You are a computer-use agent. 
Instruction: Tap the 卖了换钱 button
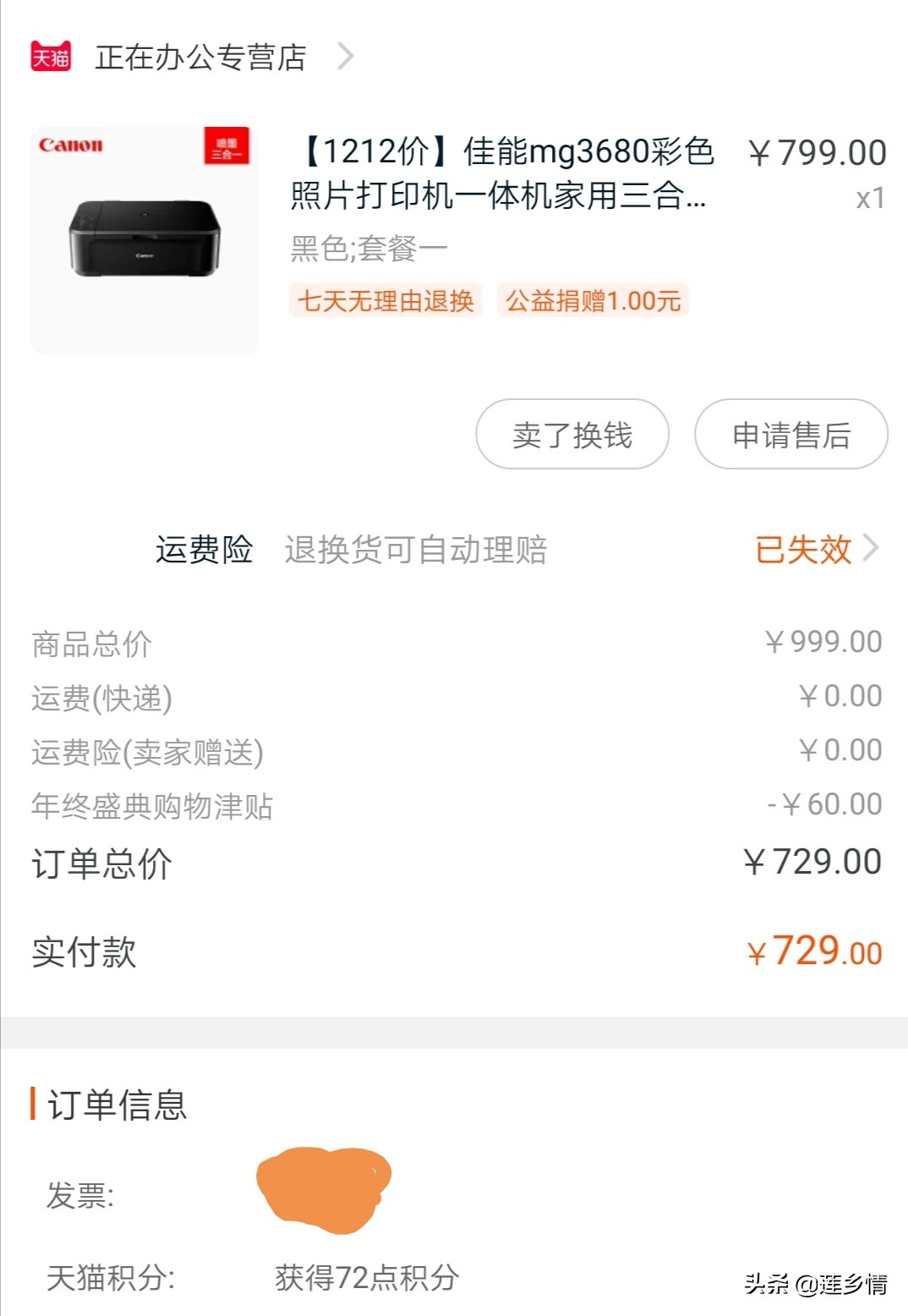[572, 435]
